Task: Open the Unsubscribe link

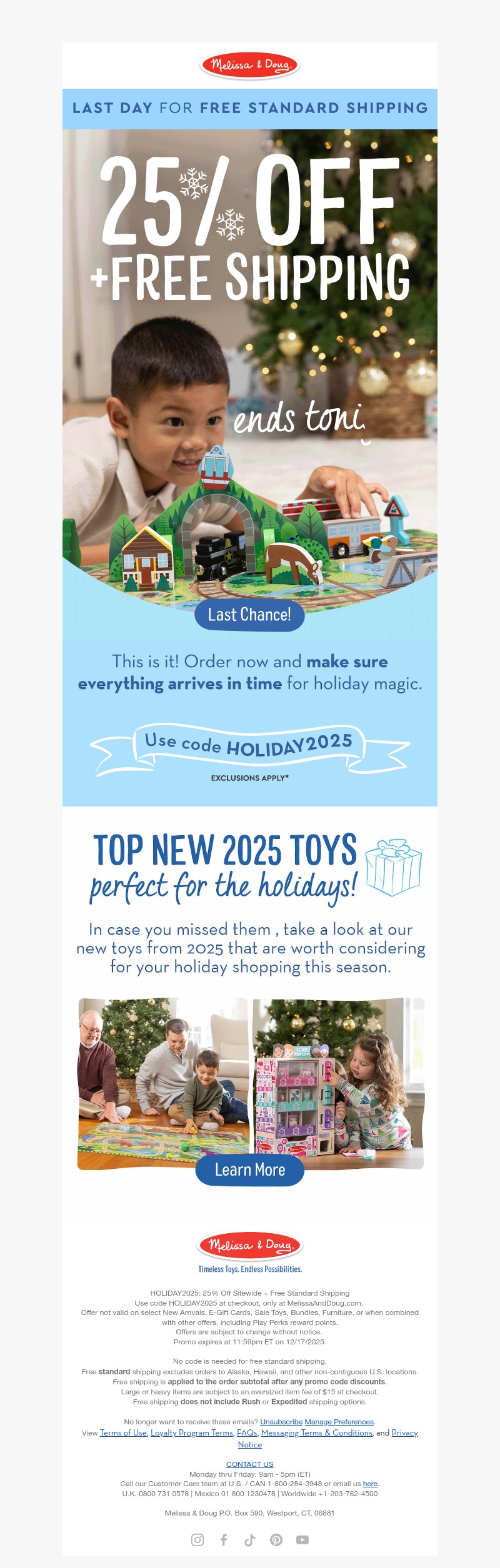Action: click(281, 1422)
